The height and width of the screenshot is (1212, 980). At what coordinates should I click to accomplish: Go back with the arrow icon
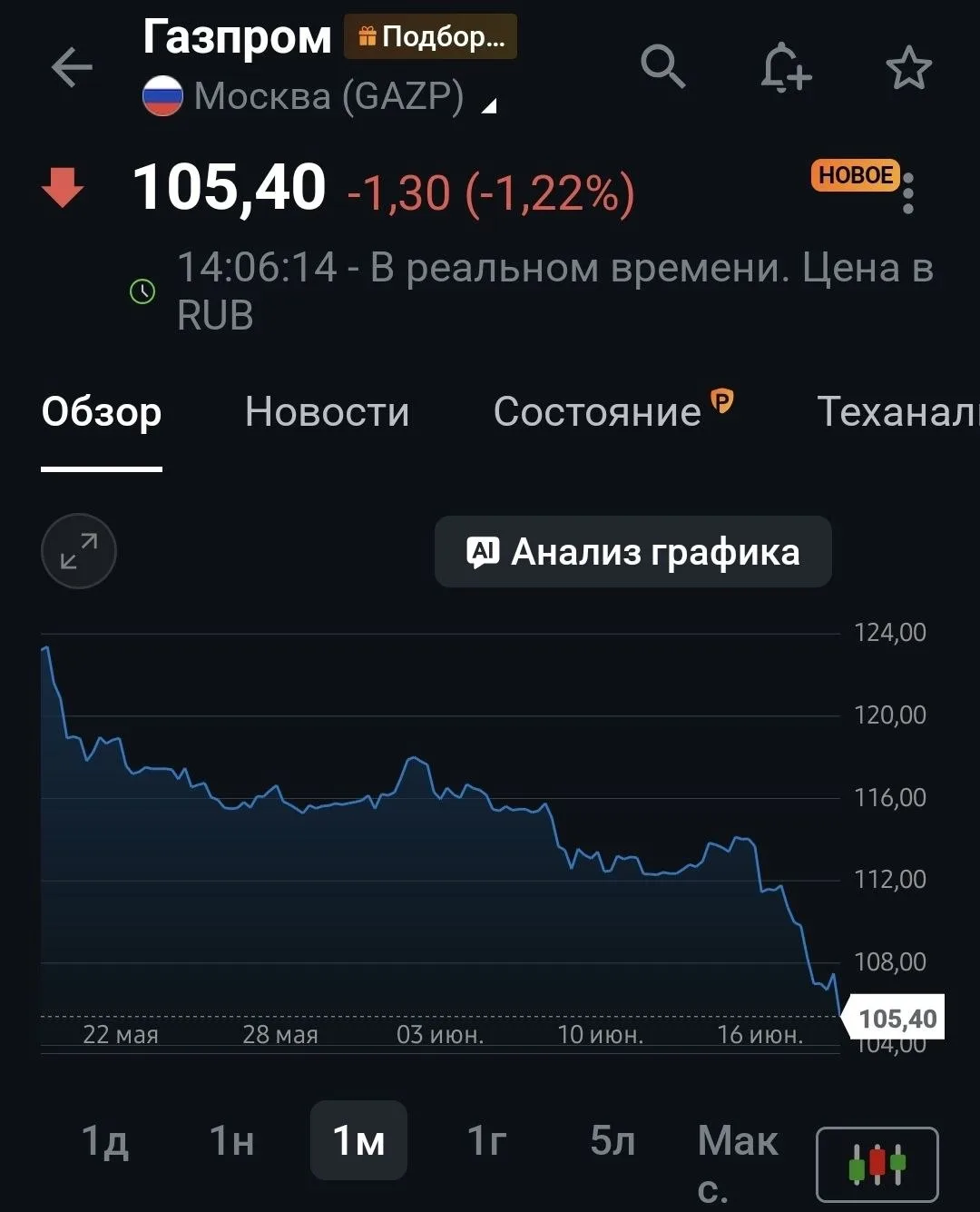click(x=72, y=68)
